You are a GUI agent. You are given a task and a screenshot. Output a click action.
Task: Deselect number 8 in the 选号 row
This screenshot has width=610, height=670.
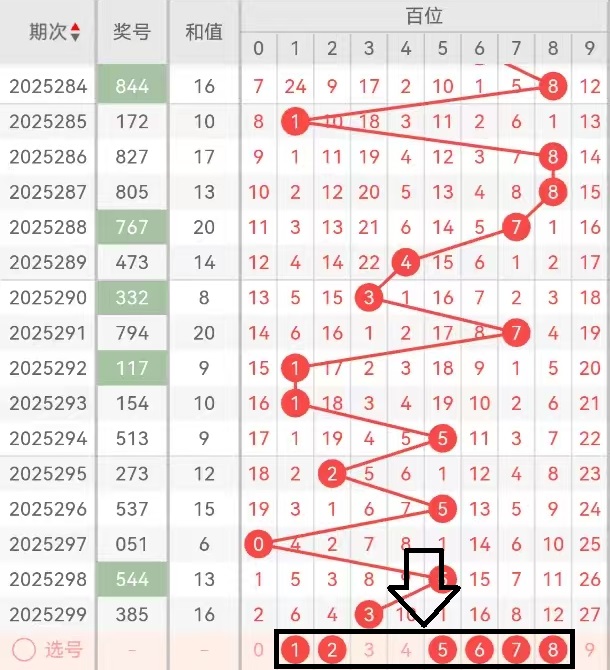(552, 650)
